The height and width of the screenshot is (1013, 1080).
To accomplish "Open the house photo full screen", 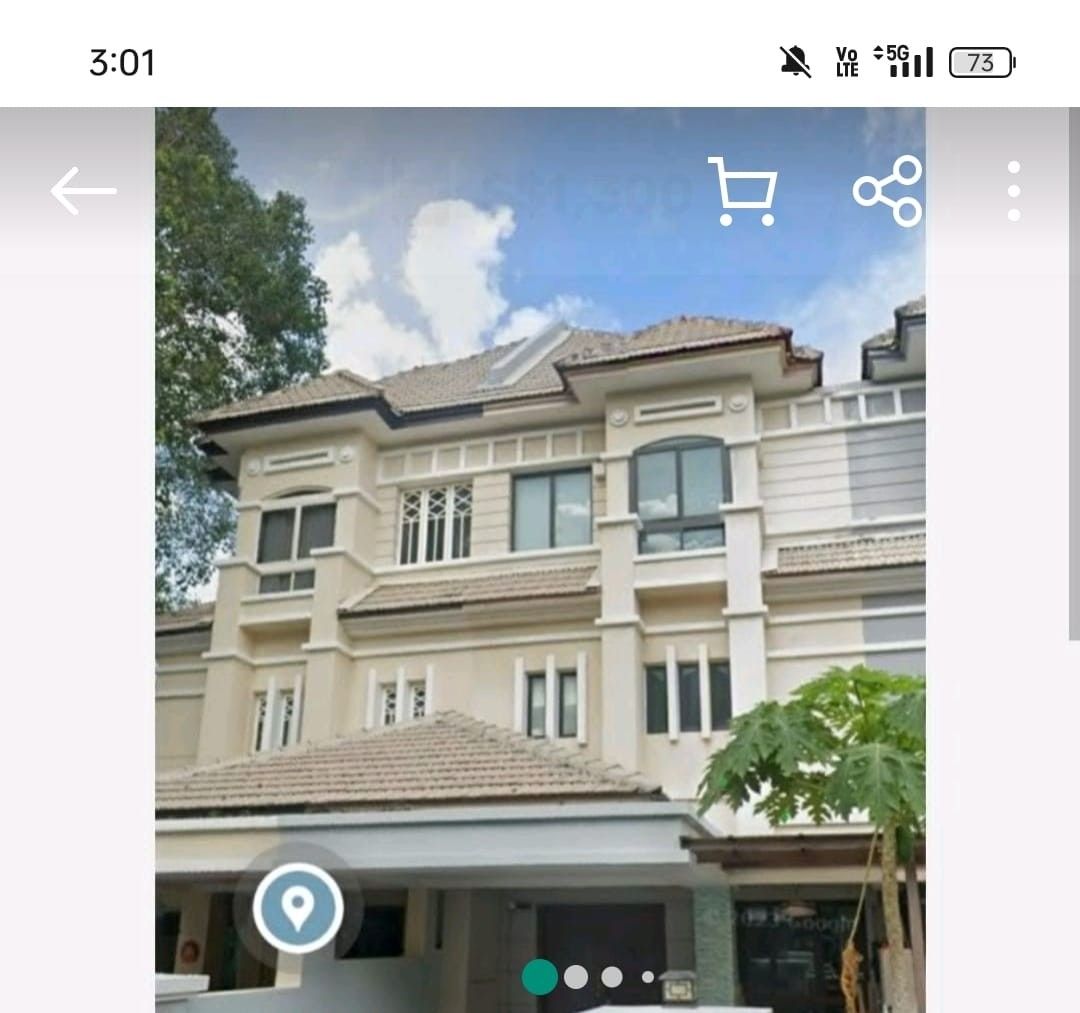I will coord(540,560).
